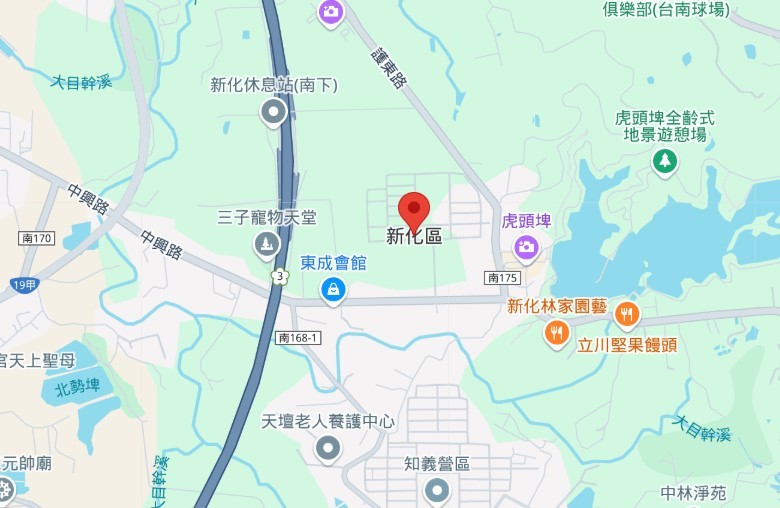Open the 虎頭埤全齡式地景遊憩場 park marker

(664, 160)
